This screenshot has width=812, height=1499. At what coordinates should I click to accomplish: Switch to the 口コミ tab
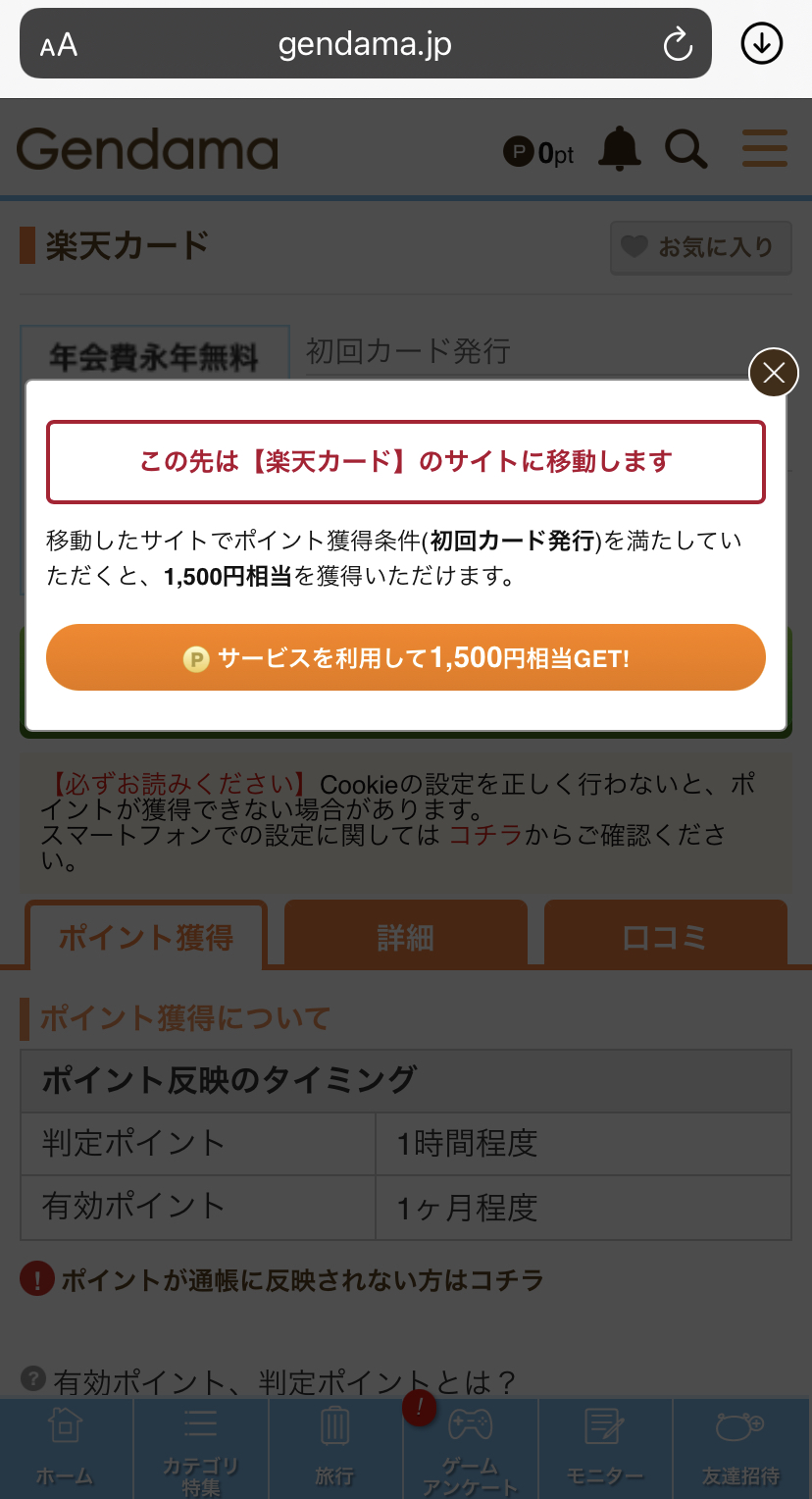tap(665, 937)
